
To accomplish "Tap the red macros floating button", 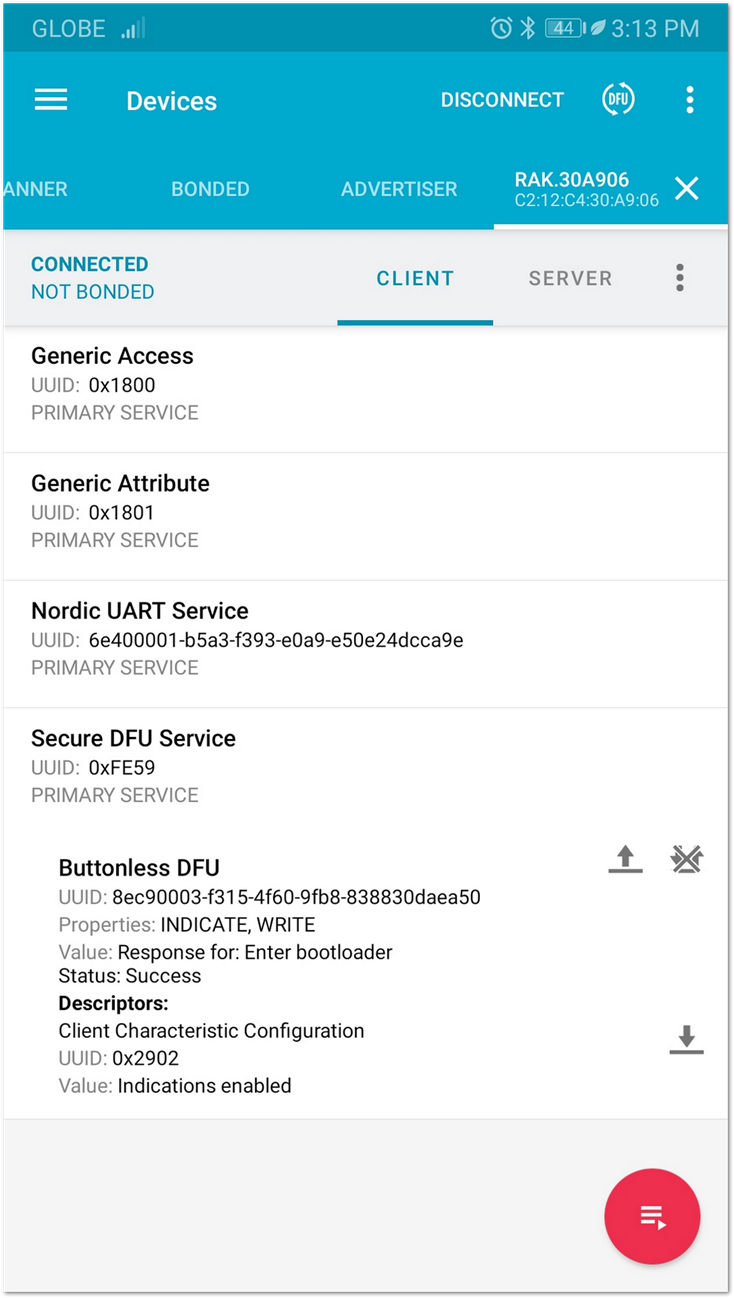I will point(652,1217).
